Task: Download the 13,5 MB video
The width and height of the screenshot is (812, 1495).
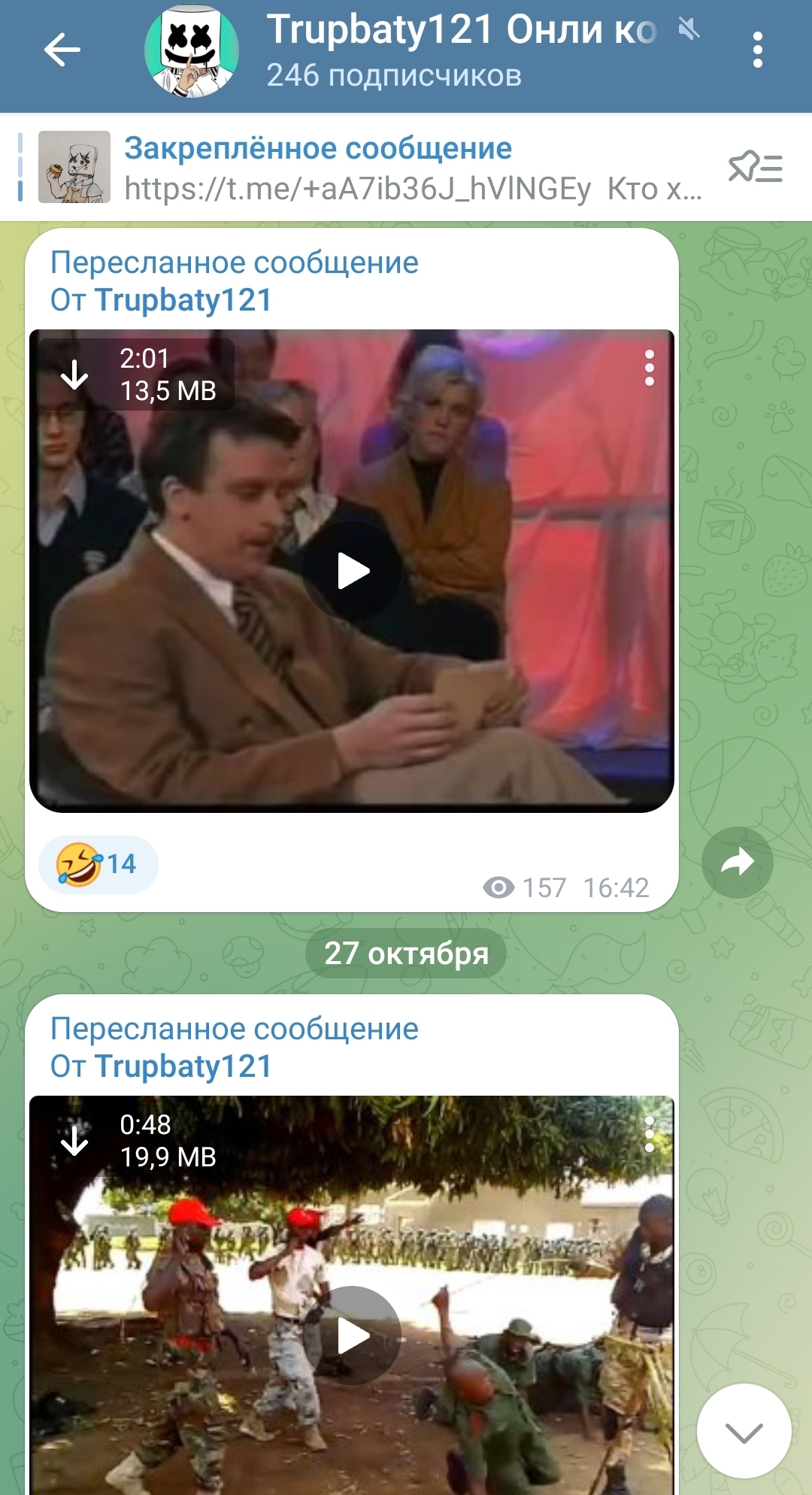Action: (x=74, y=374)
